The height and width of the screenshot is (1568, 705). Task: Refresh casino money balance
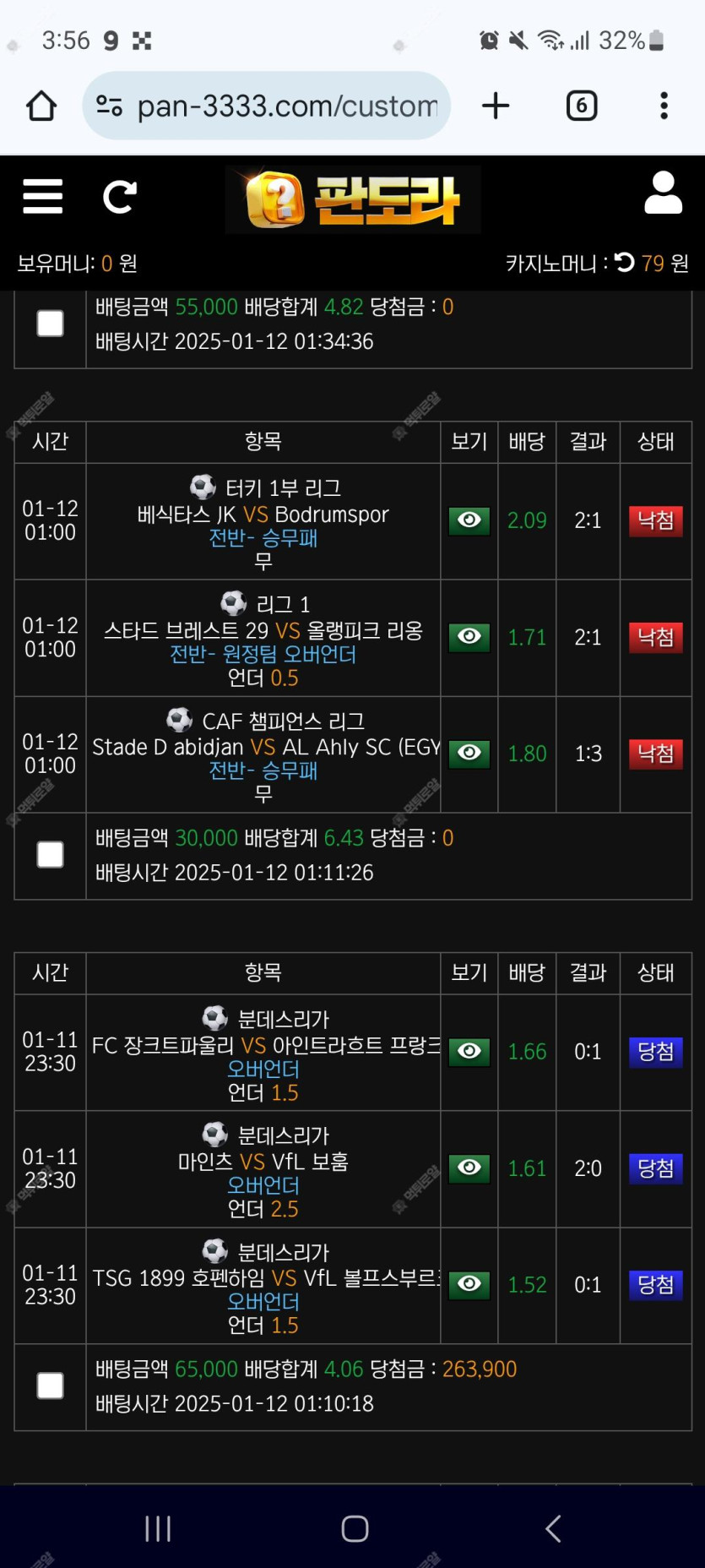[x=625, y=263]
